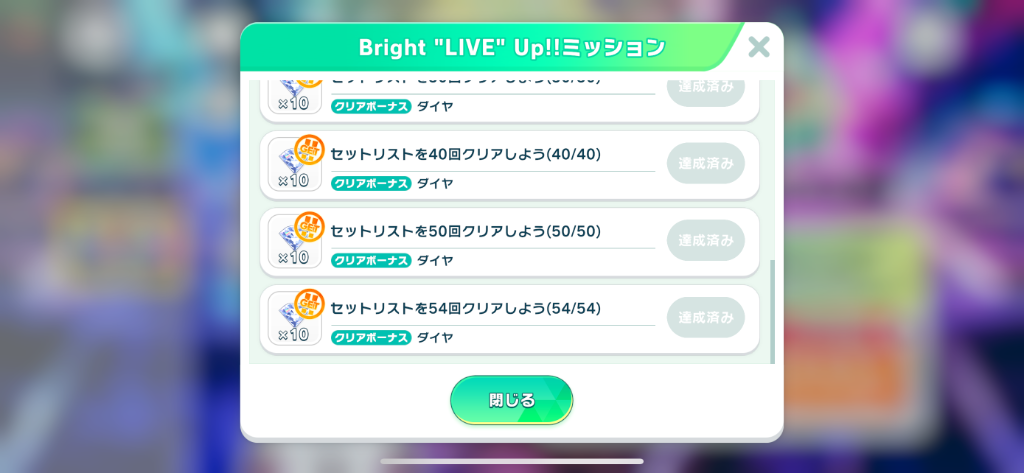Tap the 閉じる button
The width and height of the screenshot is (1024, 473).
point(511,400)
